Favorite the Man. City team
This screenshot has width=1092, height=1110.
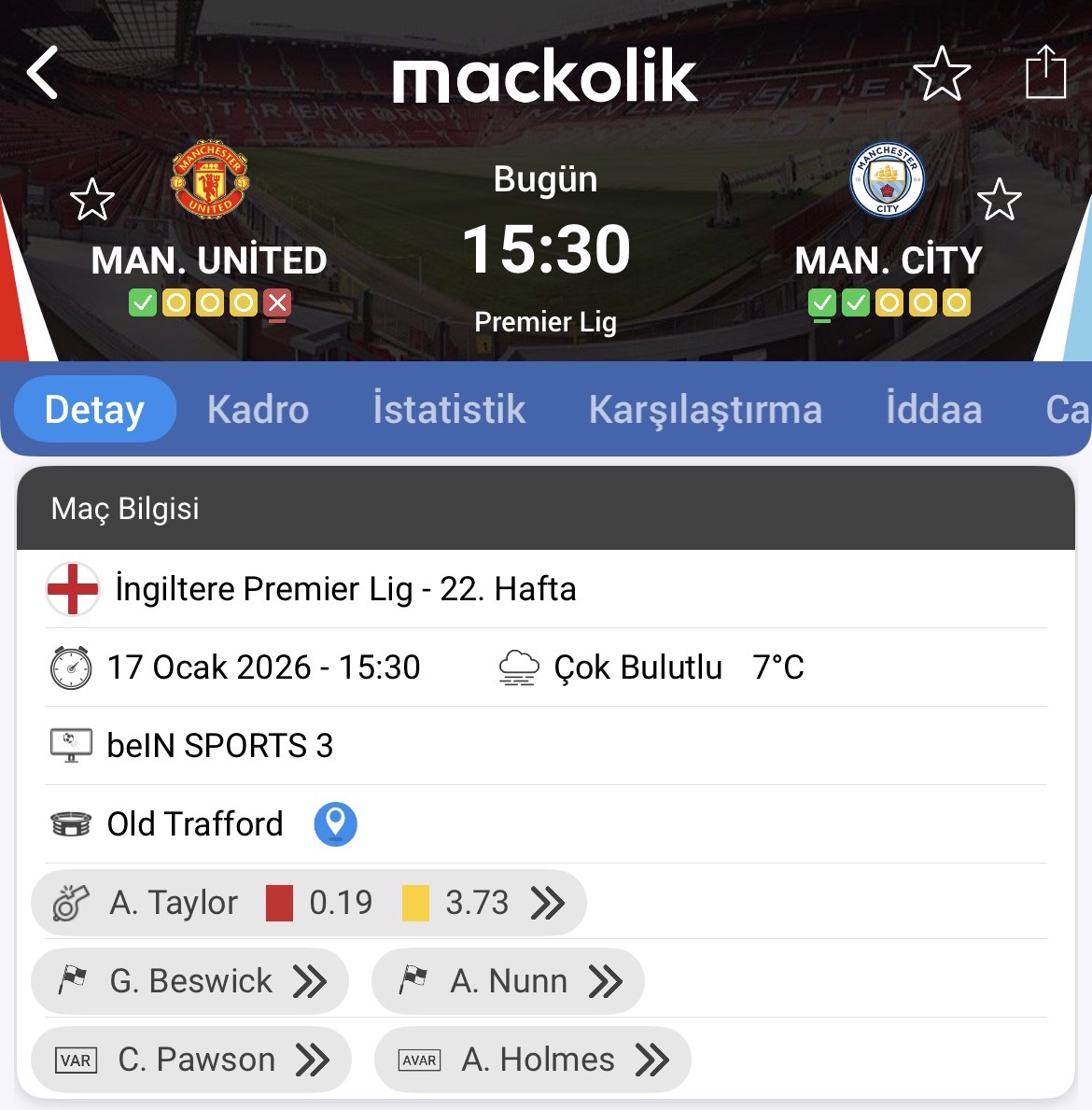(x=999, y=200)
